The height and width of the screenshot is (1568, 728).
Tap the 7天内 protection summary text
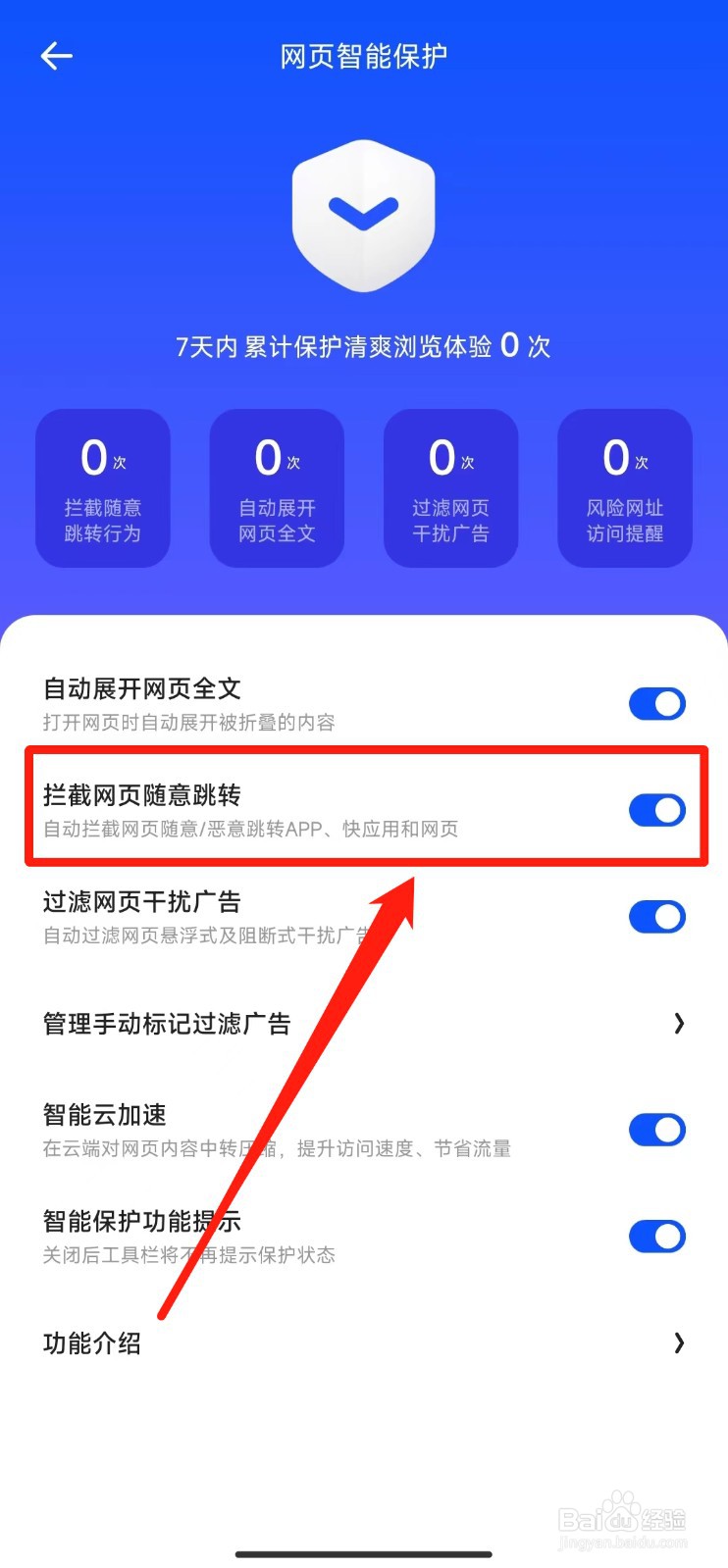coord(364,346)
